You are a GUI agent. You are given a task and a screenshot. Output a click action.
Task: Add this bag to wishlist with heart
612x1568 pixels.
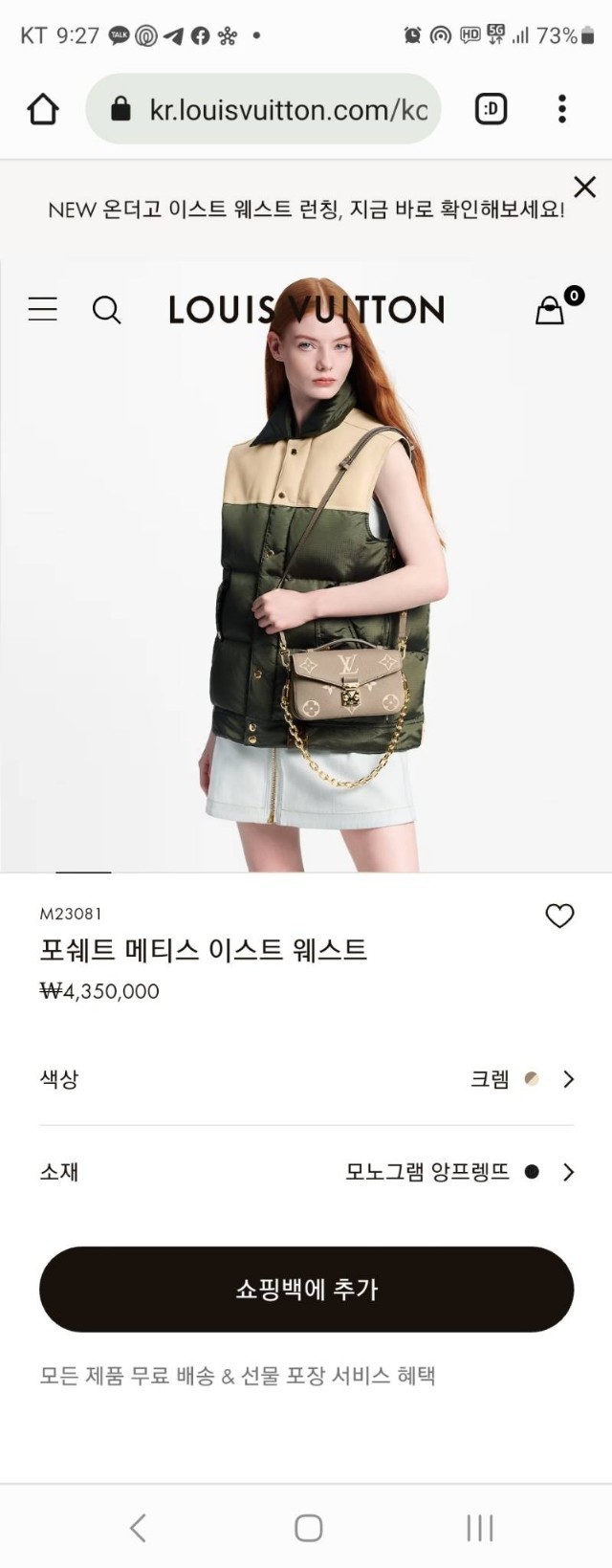(559, 916)
